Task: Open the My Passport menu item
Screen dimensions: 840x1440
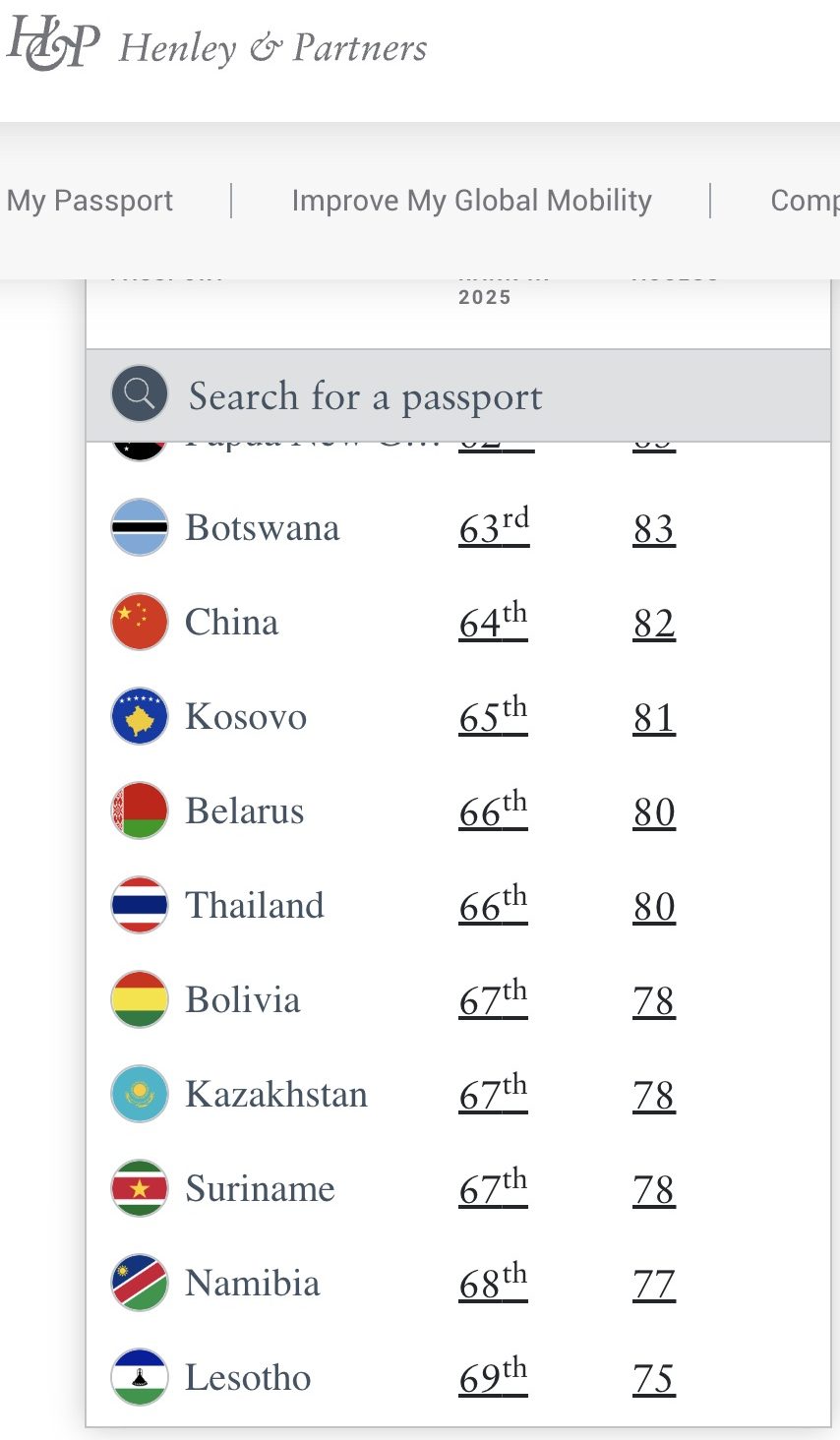Action: pyautogui.click(x=90, y=200)
